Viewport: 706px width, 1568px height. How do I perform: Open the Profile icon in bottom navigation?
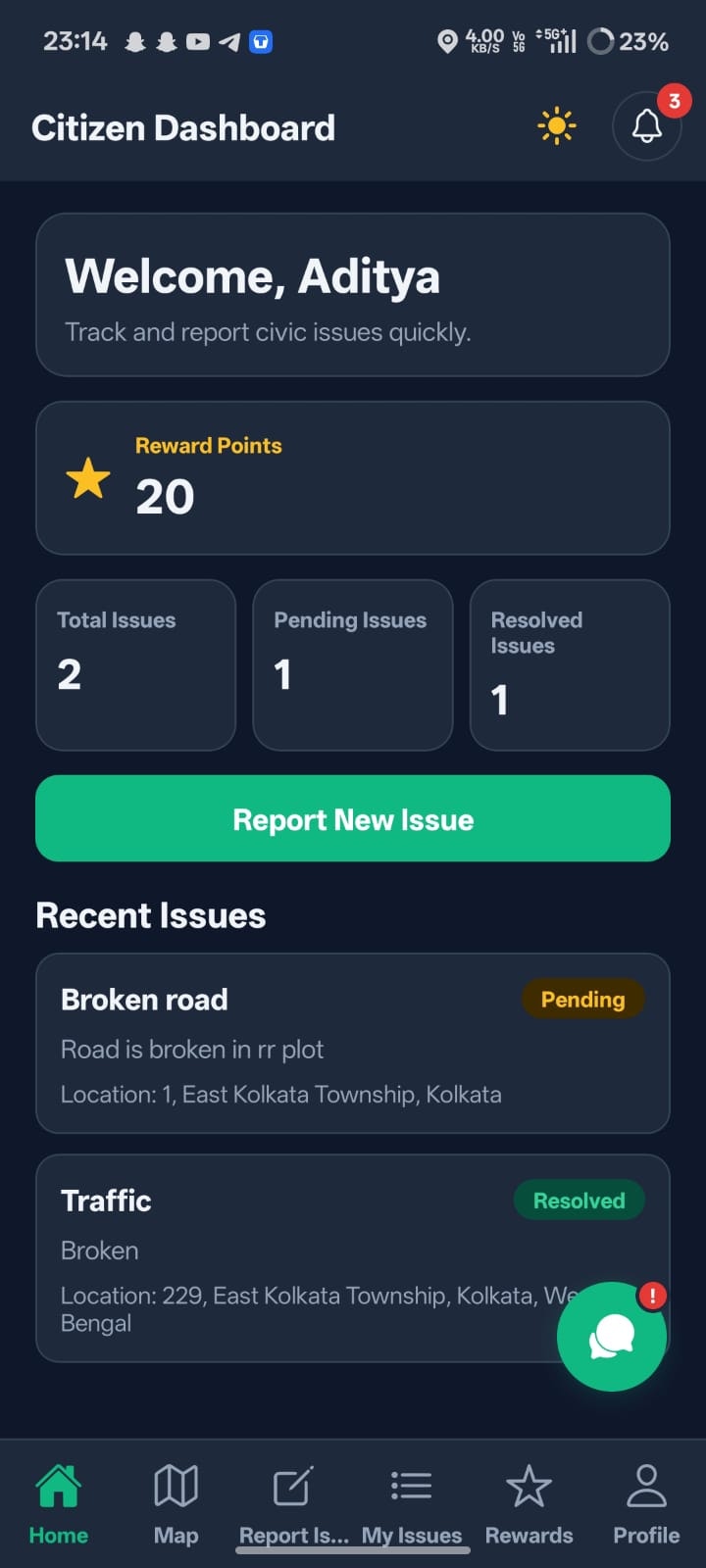pos(645,1485)
